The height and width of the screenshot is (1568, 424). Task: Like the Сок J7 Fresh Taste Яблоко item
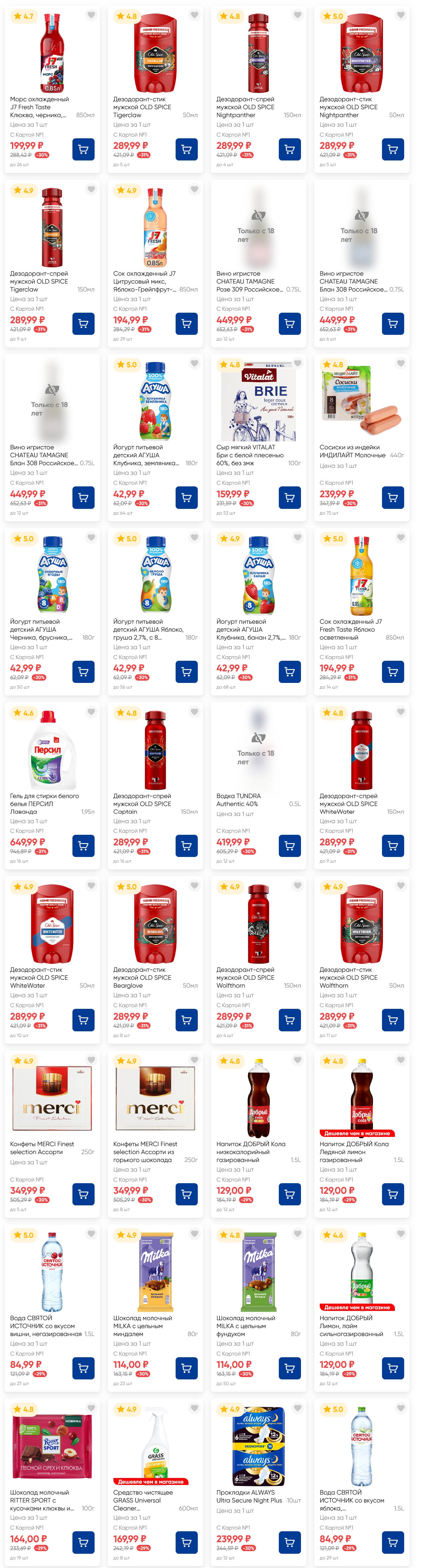(401, 537)
